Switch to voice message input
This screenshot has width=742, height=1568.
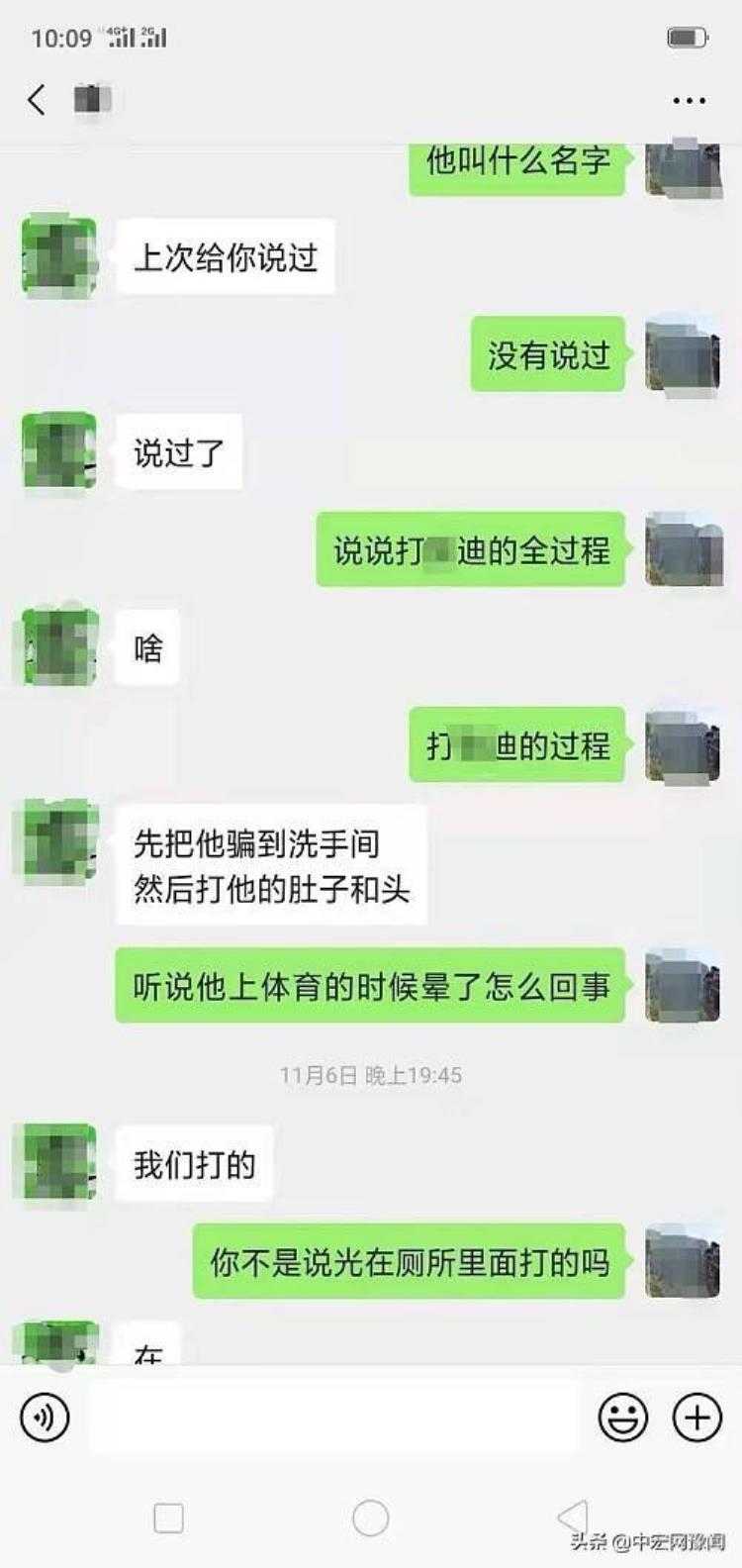(45, 1418)
